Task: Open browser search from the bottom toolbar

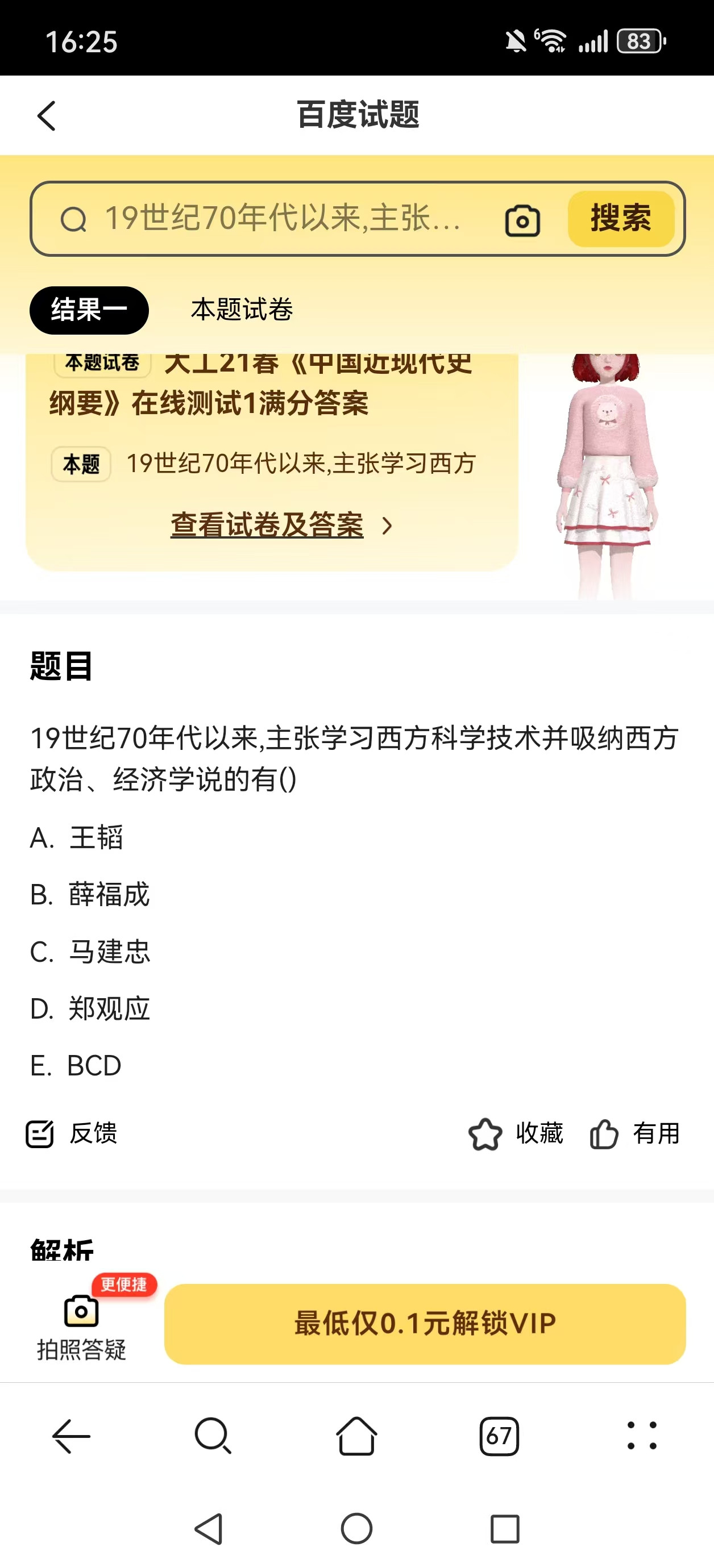Action: click(x=213, y=1435)
